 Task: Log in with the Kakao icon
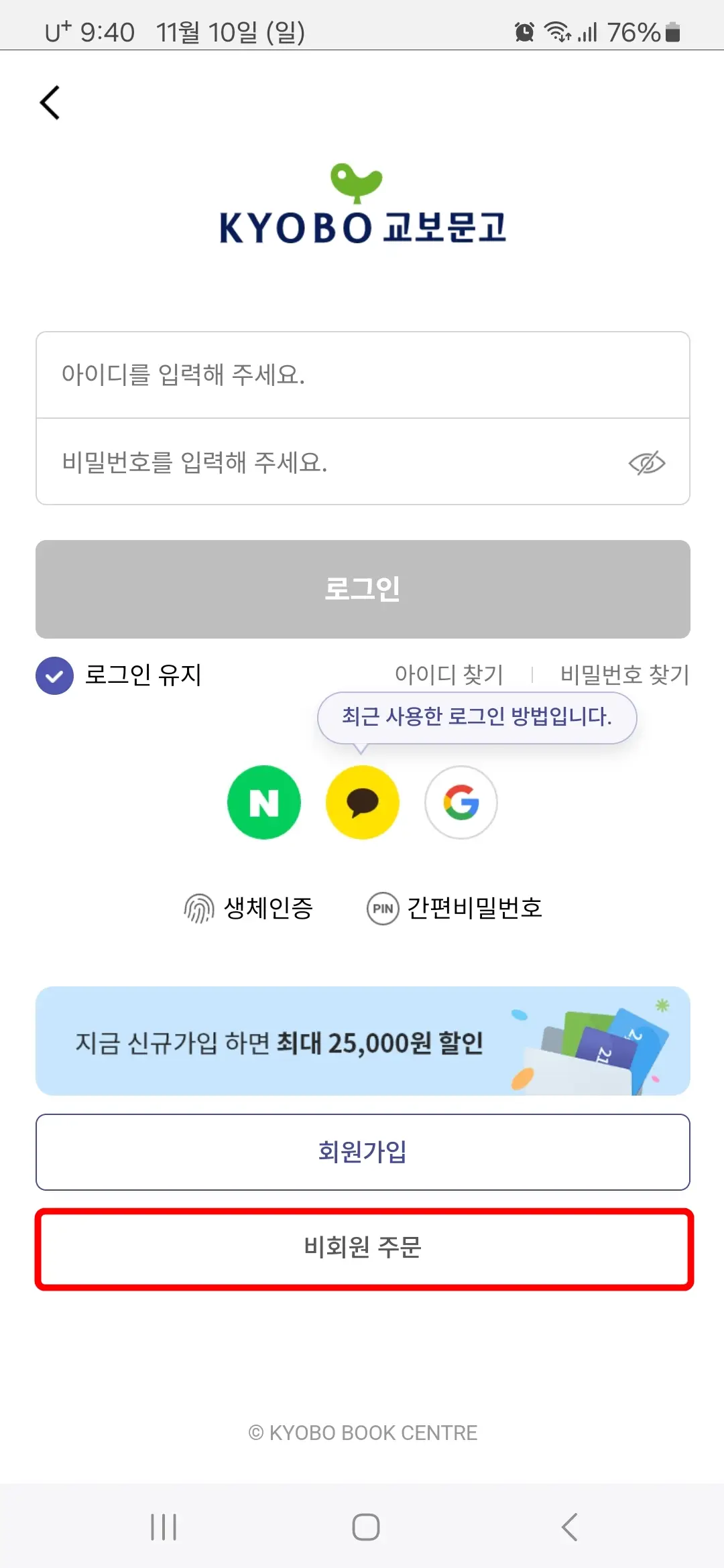[362, 802]
